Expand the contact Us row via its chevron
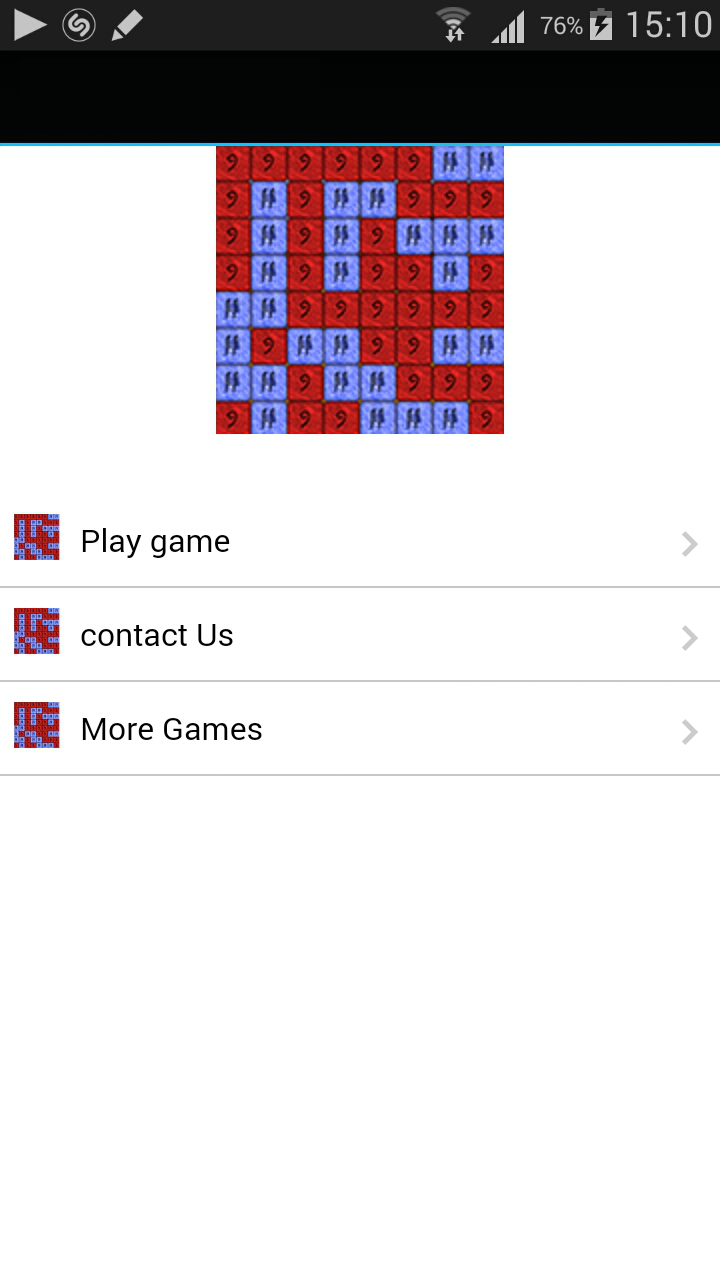The width and height of the screenshot is (720, 1280). 689,638
